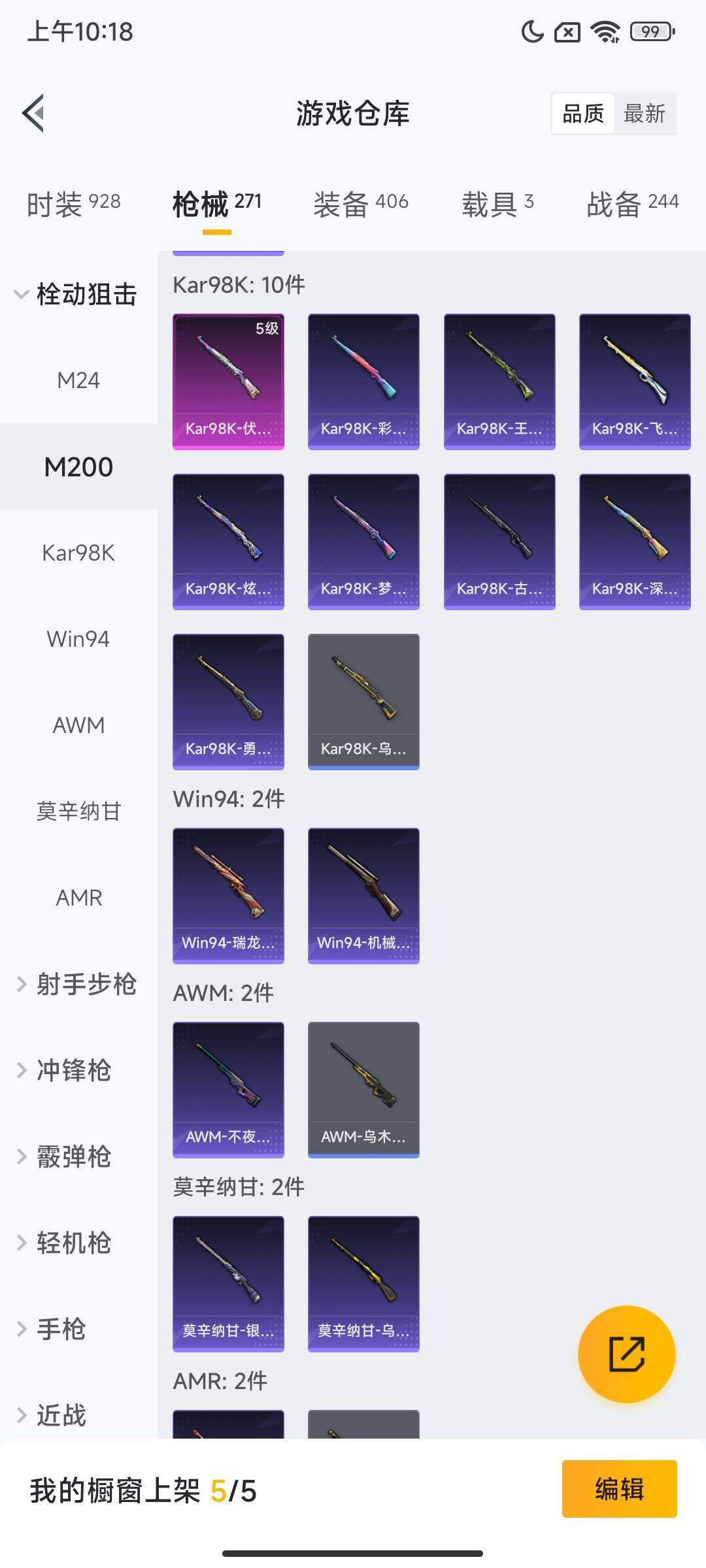Open the level 5 Kar98K-伏 skin card
Image resolution: width=706 pixels, height=1568 pixels.
[228, 382]
